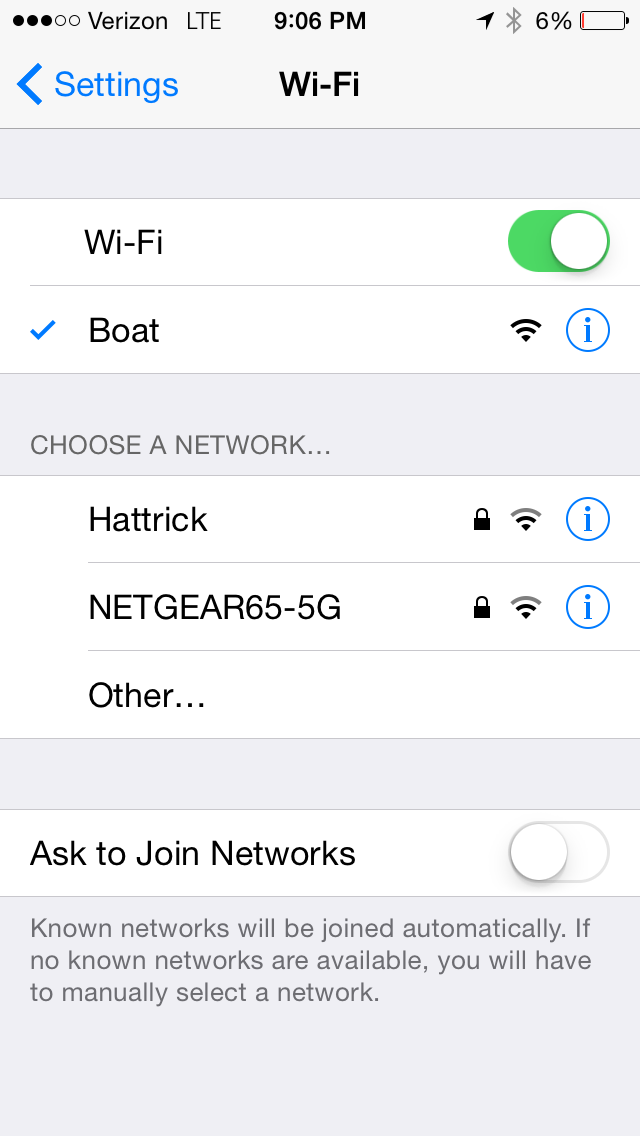Go back to Settings
The height and width of the screenshot is (1136, 640).
[x=98, y=85]
